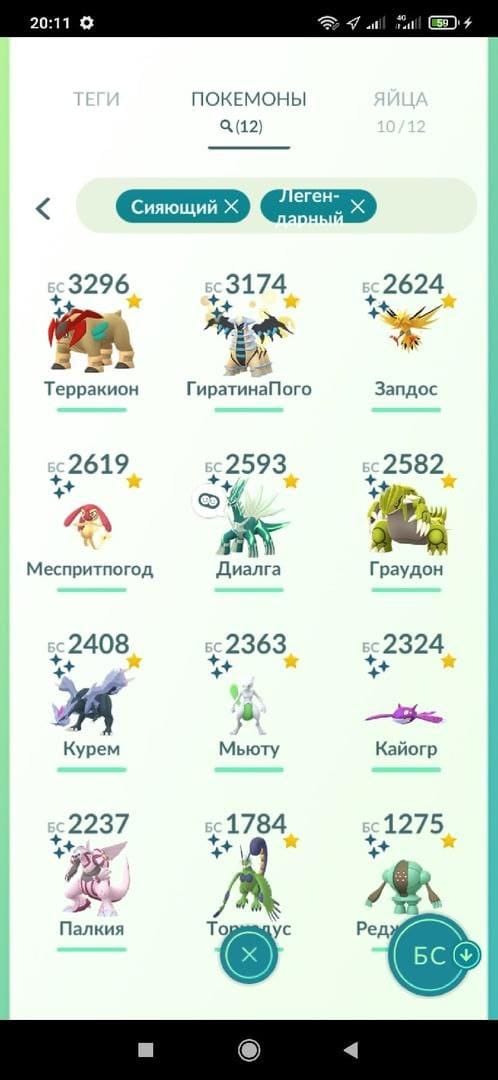Open the Граудон pokemon
The width and height of the screenshot is (498, 1080).
point(406,521)
